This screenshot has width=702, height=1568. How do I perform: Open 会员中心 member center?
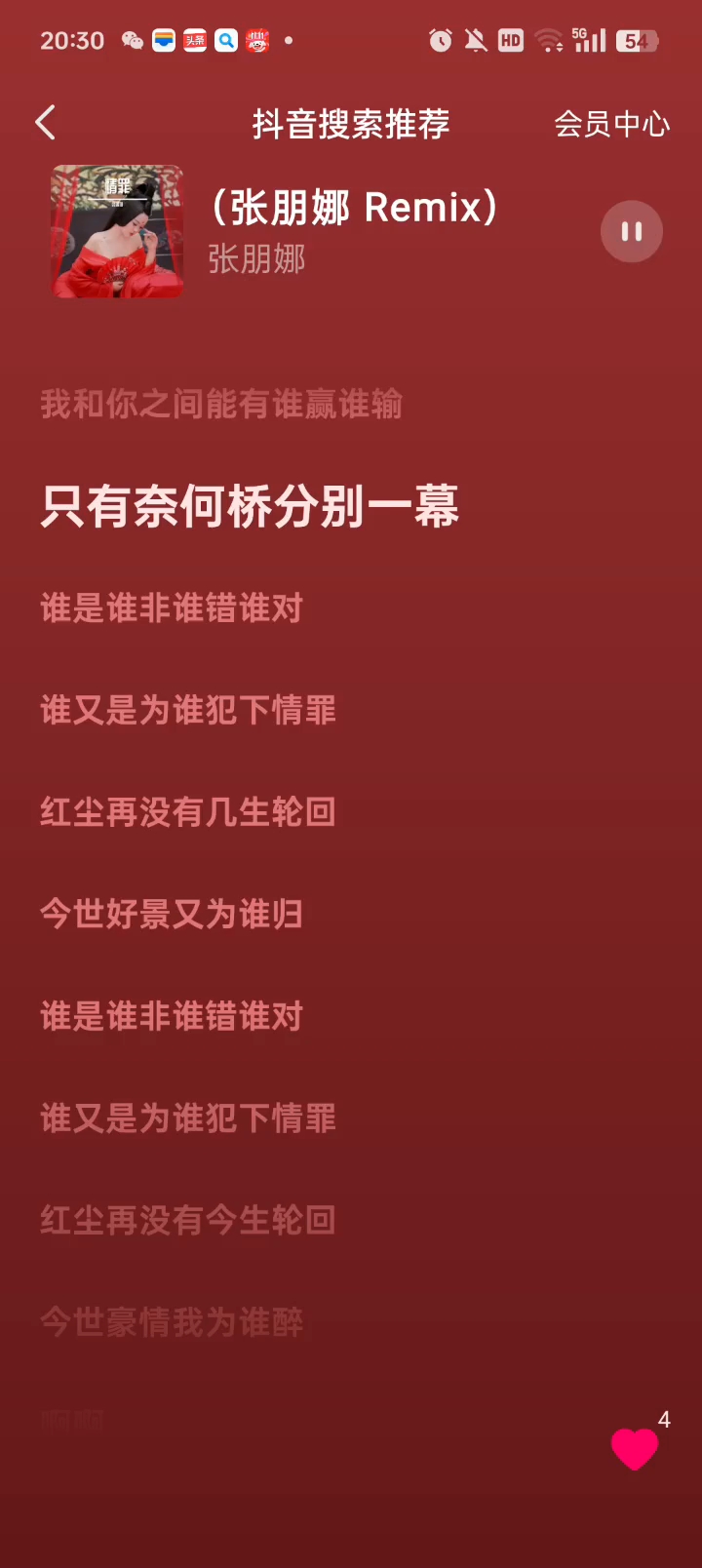pos(611,124)
